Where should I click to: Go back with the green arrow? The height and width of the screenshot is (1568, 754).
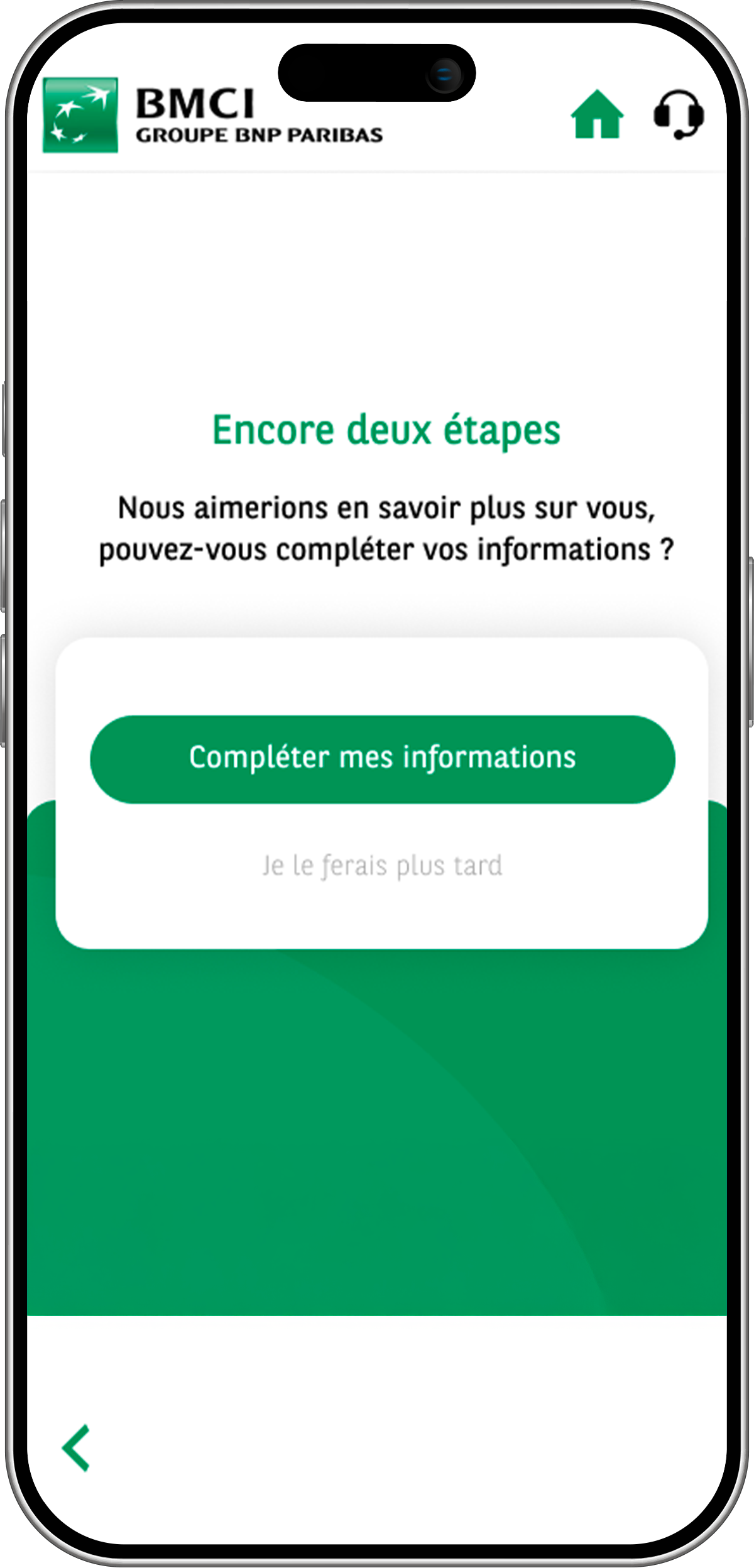click(x=77, y=1448)
